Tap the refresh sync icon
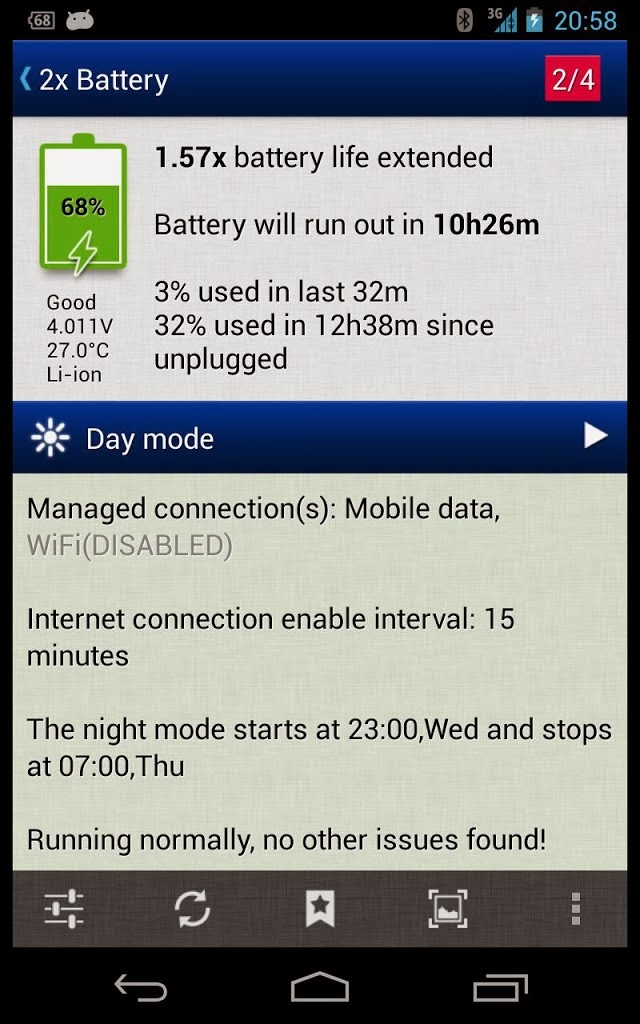The width and height of the screenshot is (640, 1024). (192, 908)
